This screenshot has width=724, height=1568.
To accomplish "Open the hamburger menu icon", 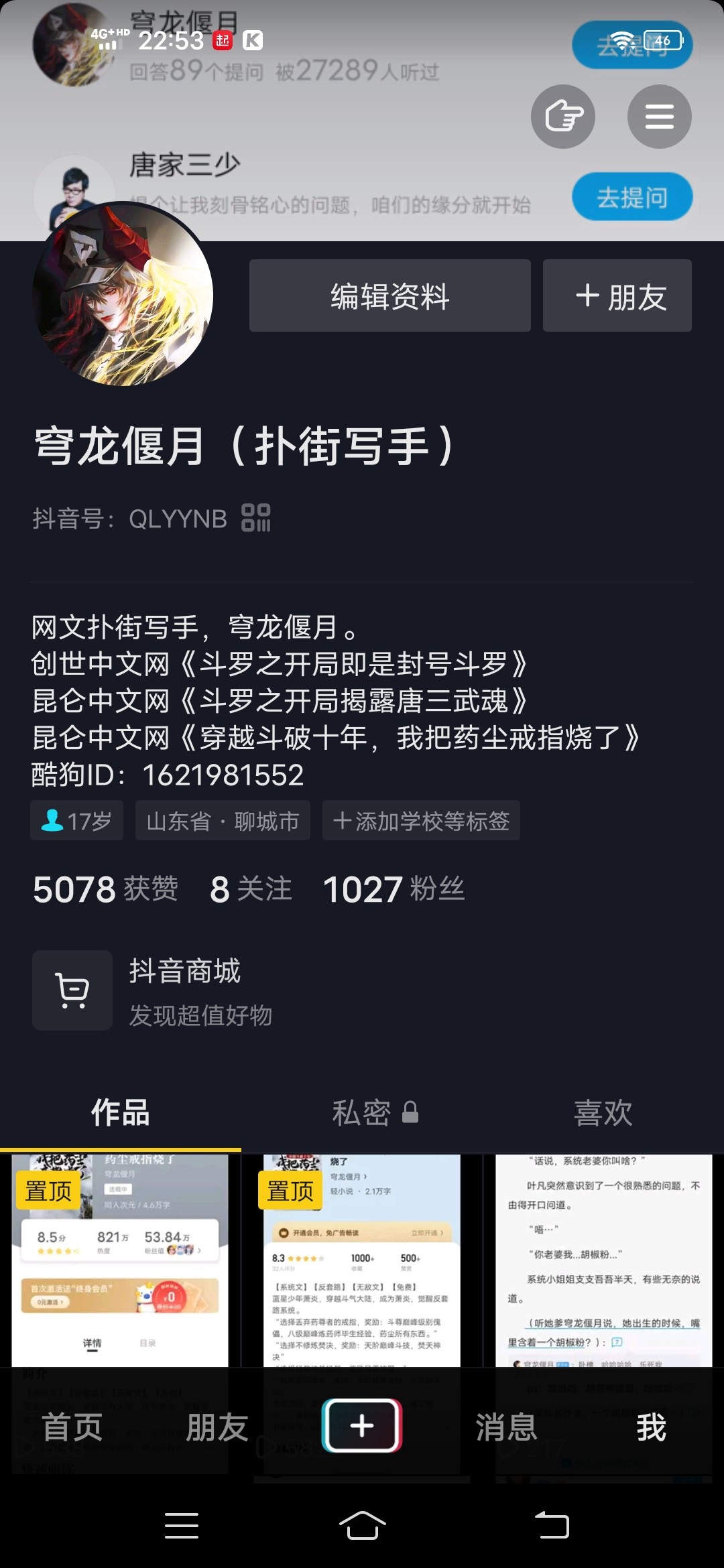I will click(x=659, y=117).
